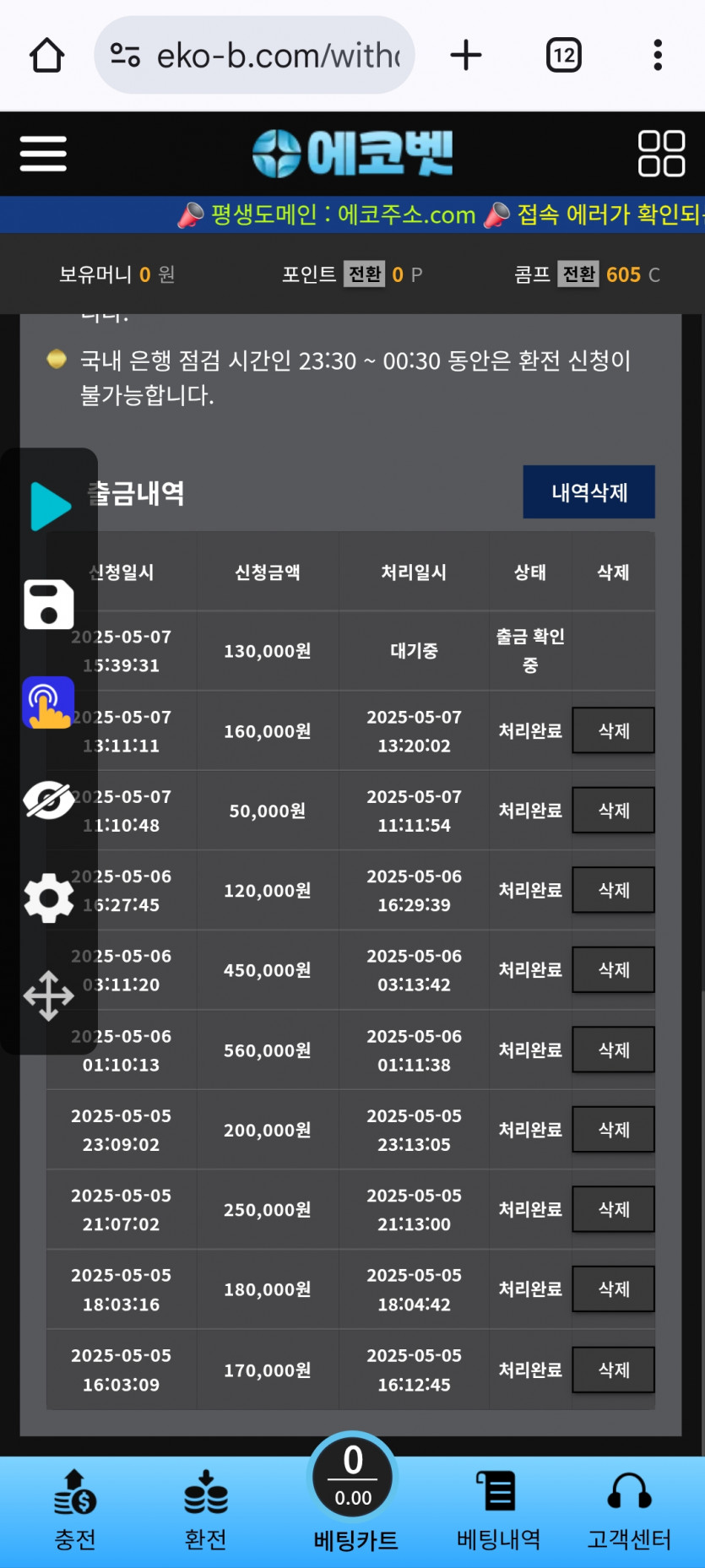Switch to the 환전 tab
Screen dimensions: 705x1568
206,1511
